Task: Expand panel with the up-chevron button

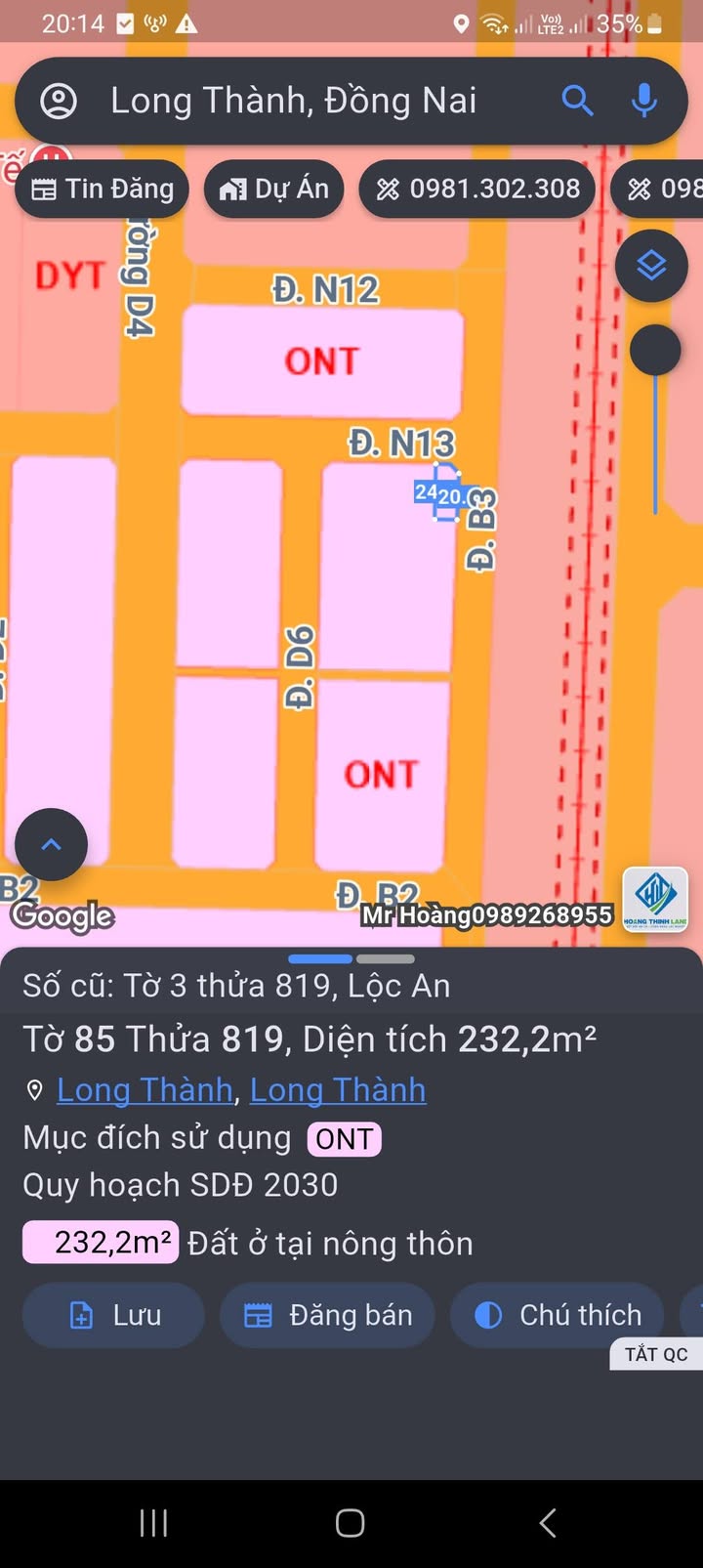Action: (51, 845)
